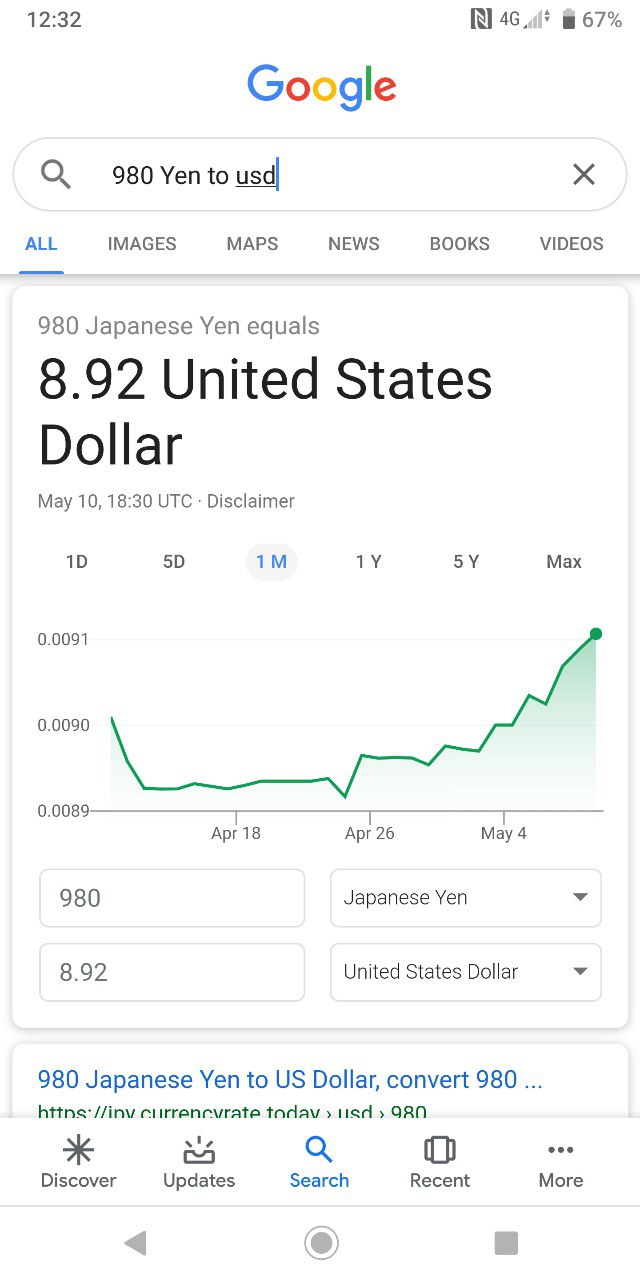This screenshot has height=1280, width=640.
Task: Open the Disclaimer link
Action: 251,501
